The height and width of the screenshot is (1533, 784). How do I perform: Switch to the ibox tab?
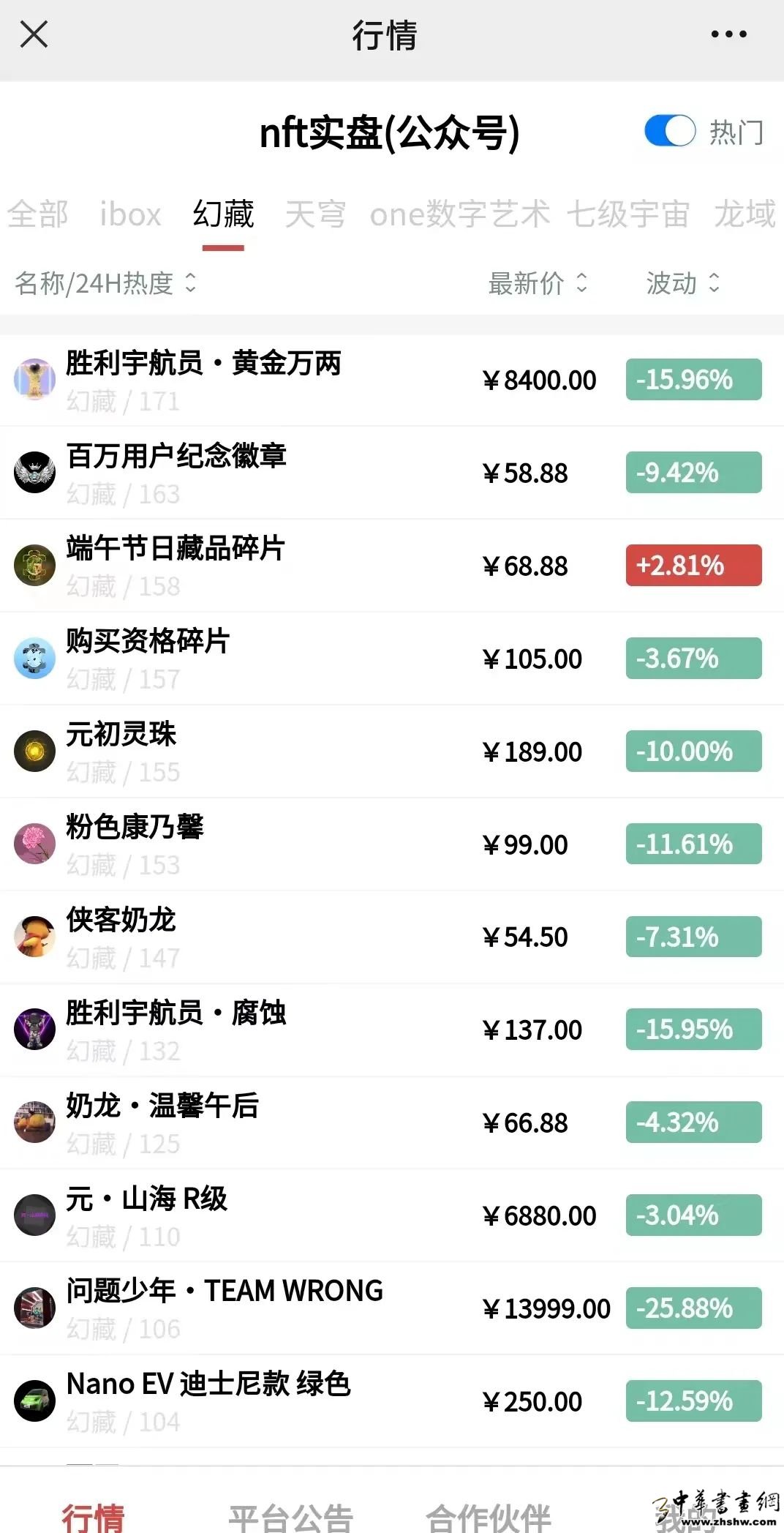[x=130, y=214]
